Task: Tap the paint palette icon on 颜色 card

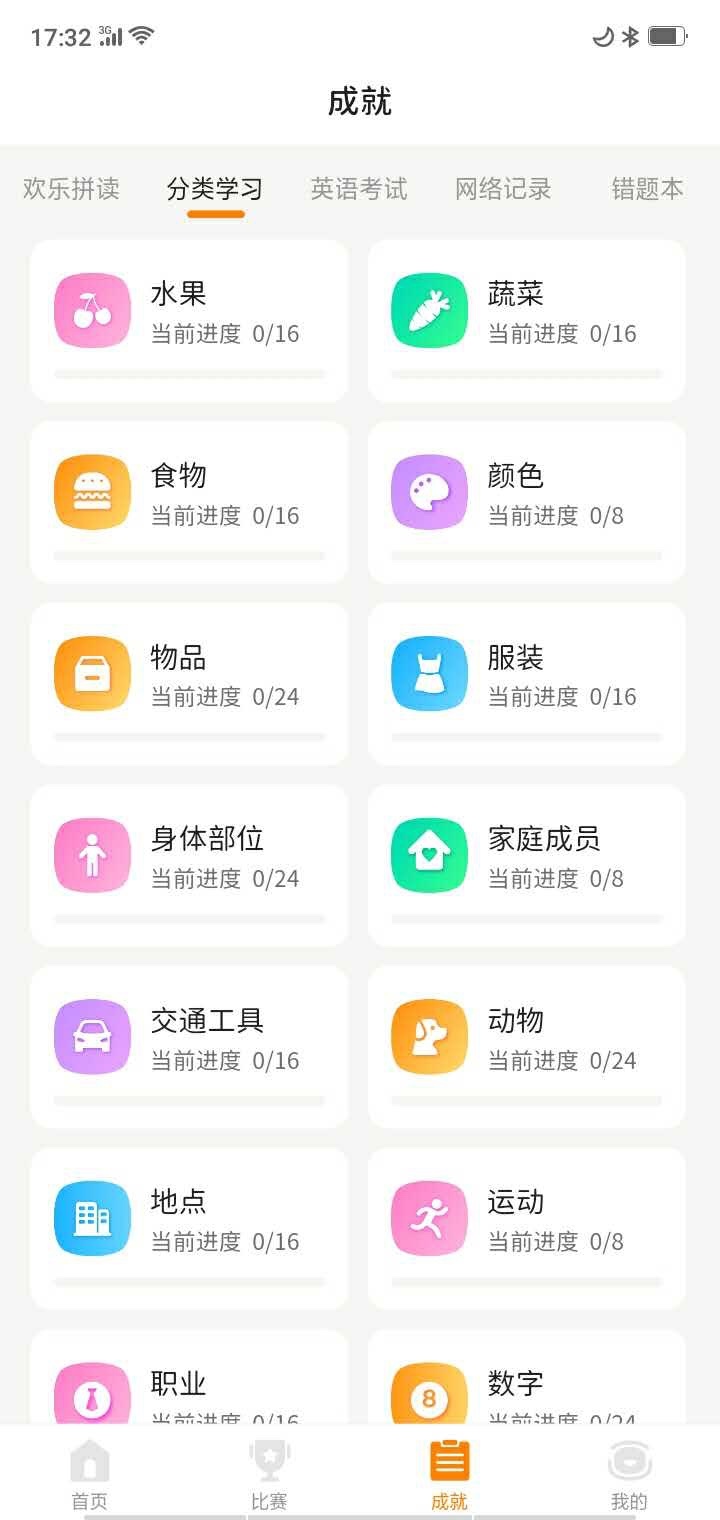Action: 428,491
